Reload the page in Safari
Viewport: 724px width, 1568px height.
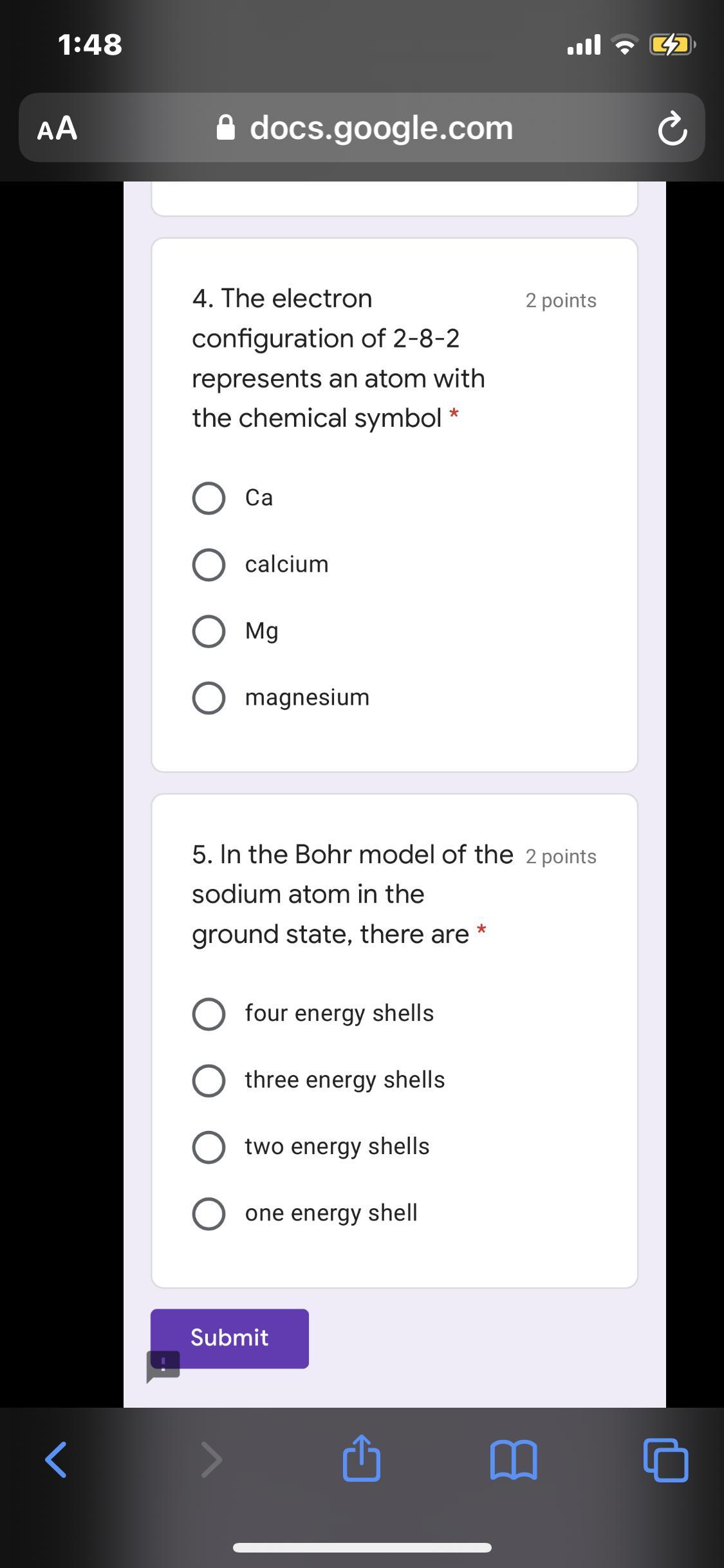click(672, 129)
